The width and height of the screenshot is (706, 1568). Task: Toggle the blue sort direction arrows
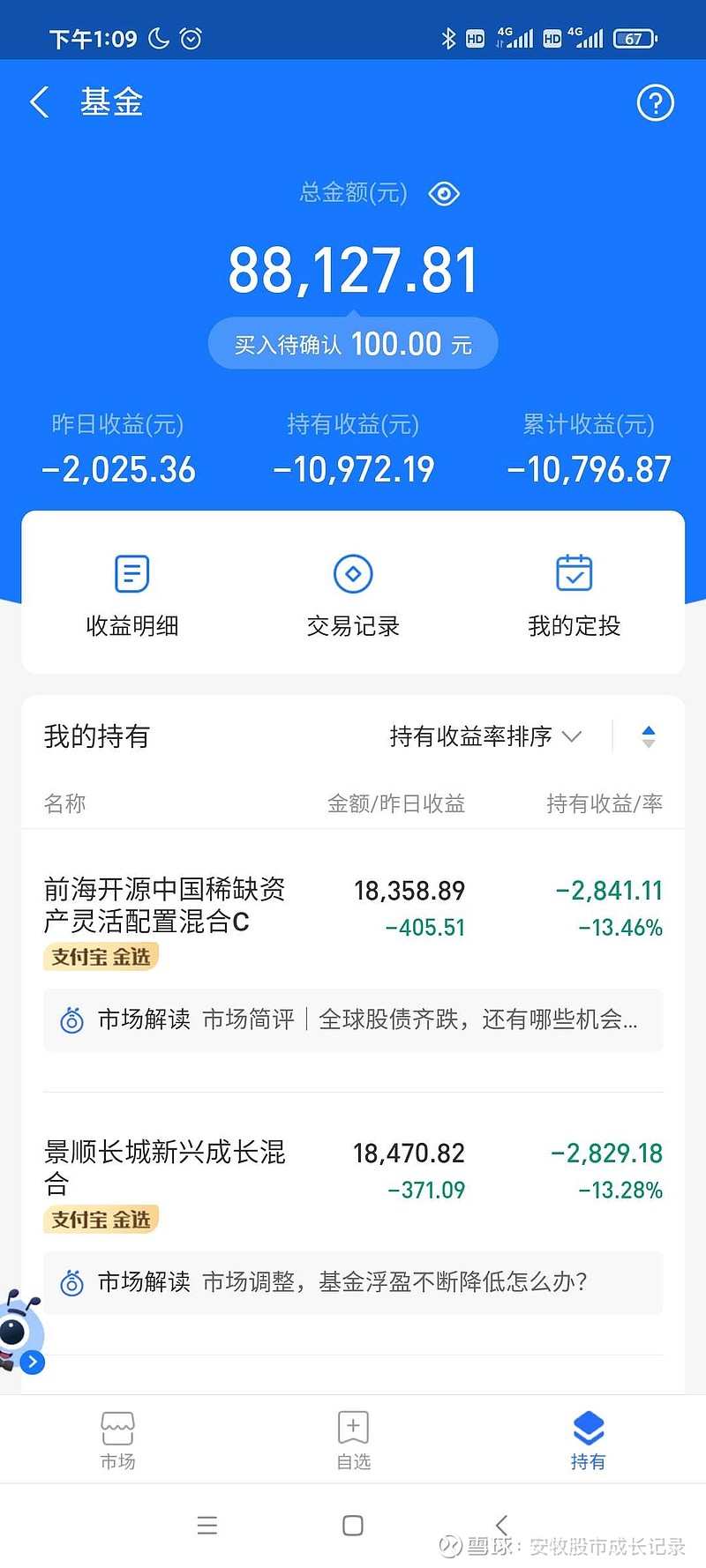[647, 735]
